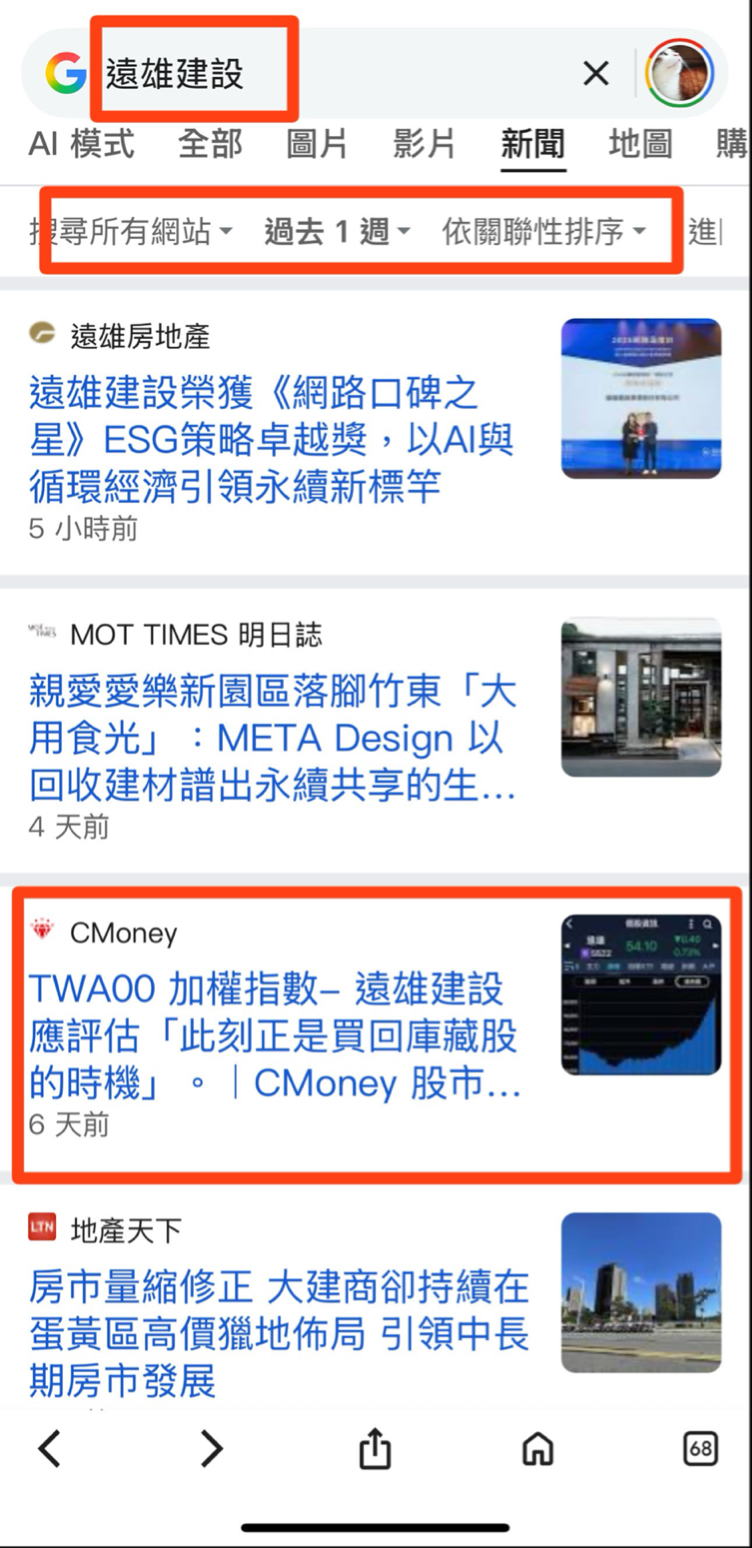The image size is (752, 1548).
Task: Go to the browser home page
Action: point(538,1447)
